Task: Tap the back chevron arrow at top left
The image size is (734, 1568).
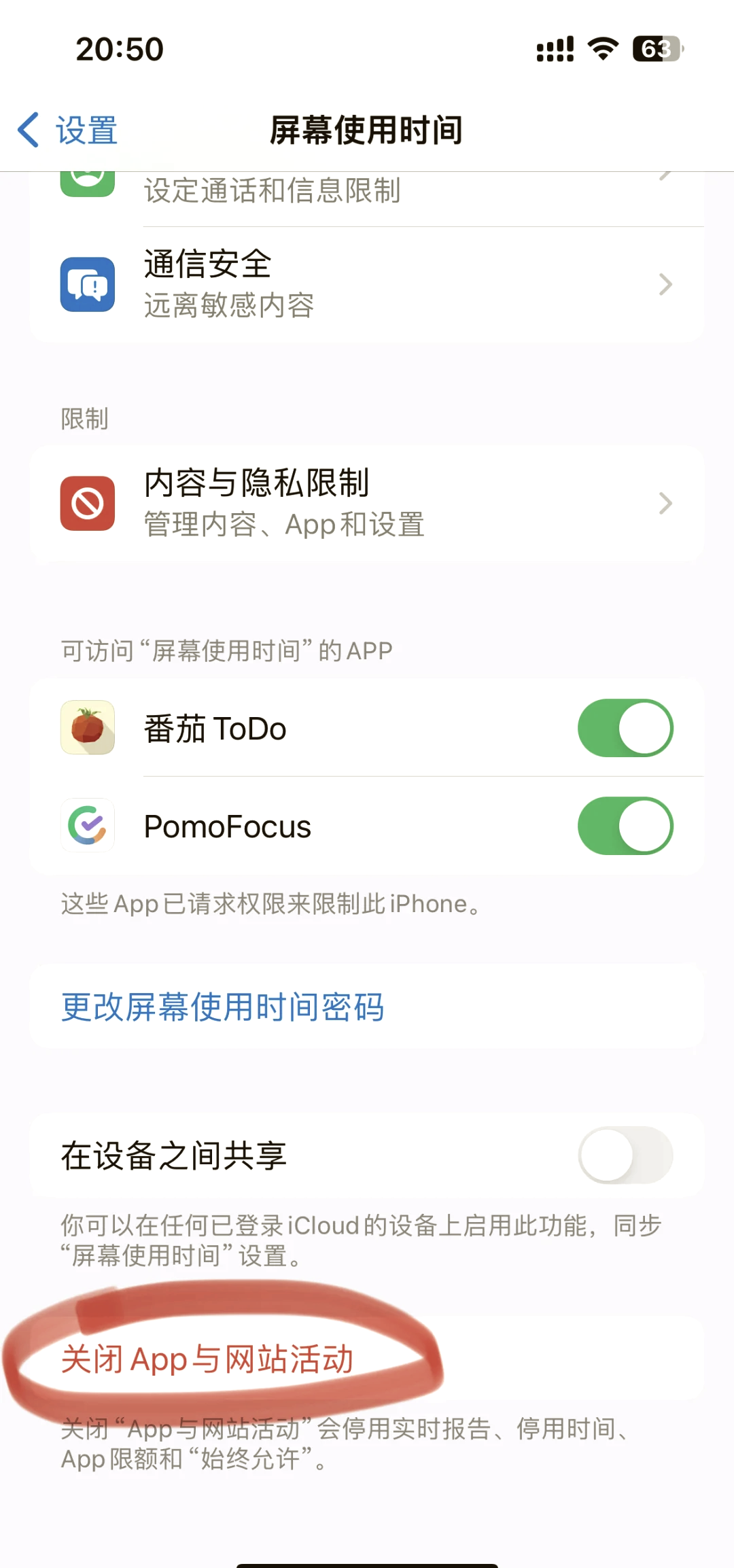Action: click(27, 129)
